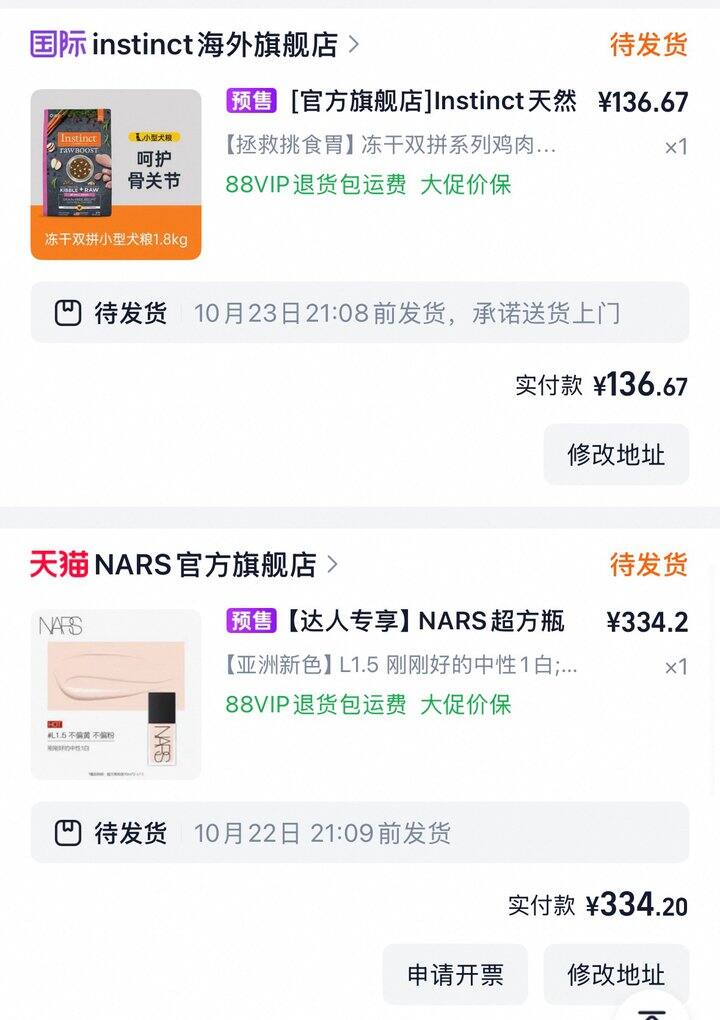Tap 修改地址 for the Instinct order
This screenshot has height=1020, width=720.
[616, 455]
